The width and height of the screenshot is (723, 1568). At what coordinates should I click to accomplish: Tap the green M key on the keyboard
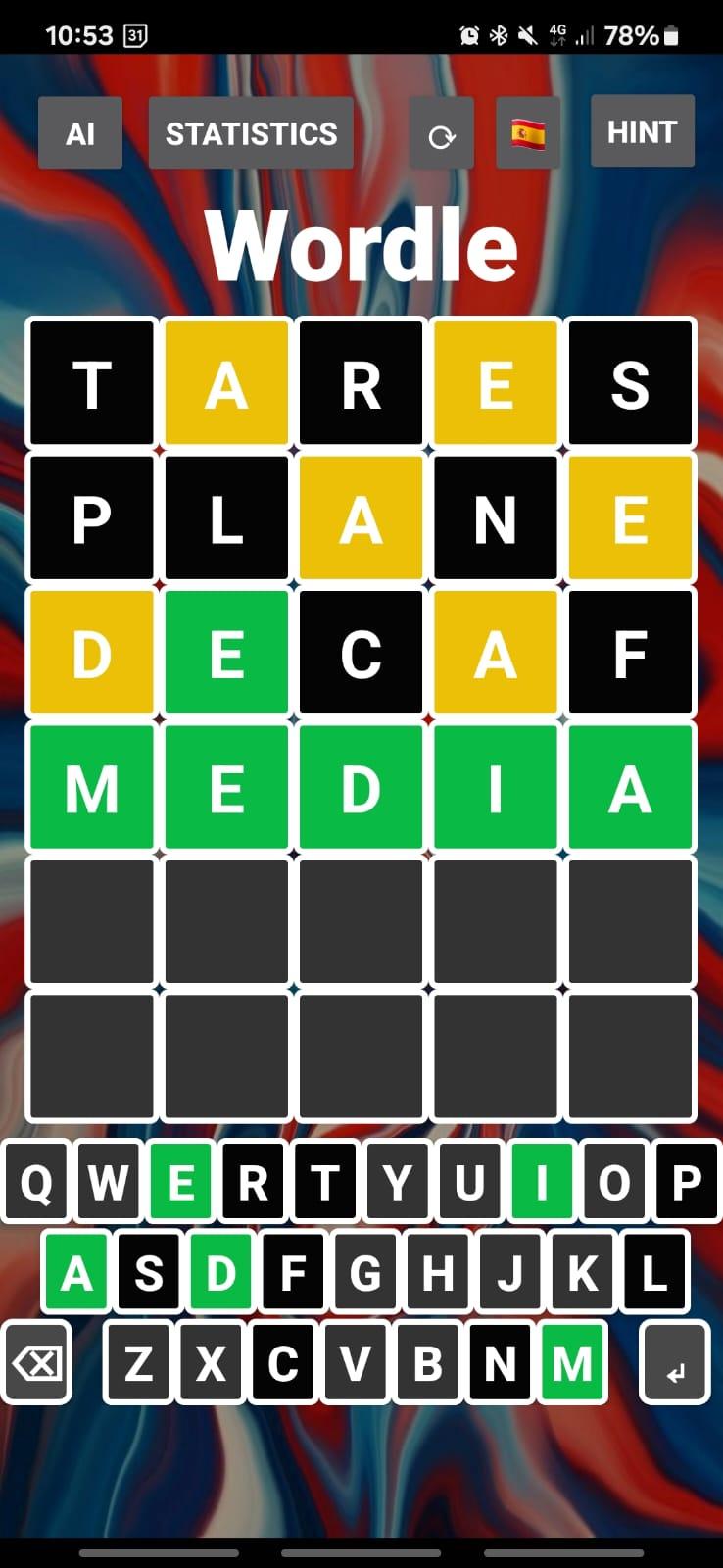tap(573, 1362)
